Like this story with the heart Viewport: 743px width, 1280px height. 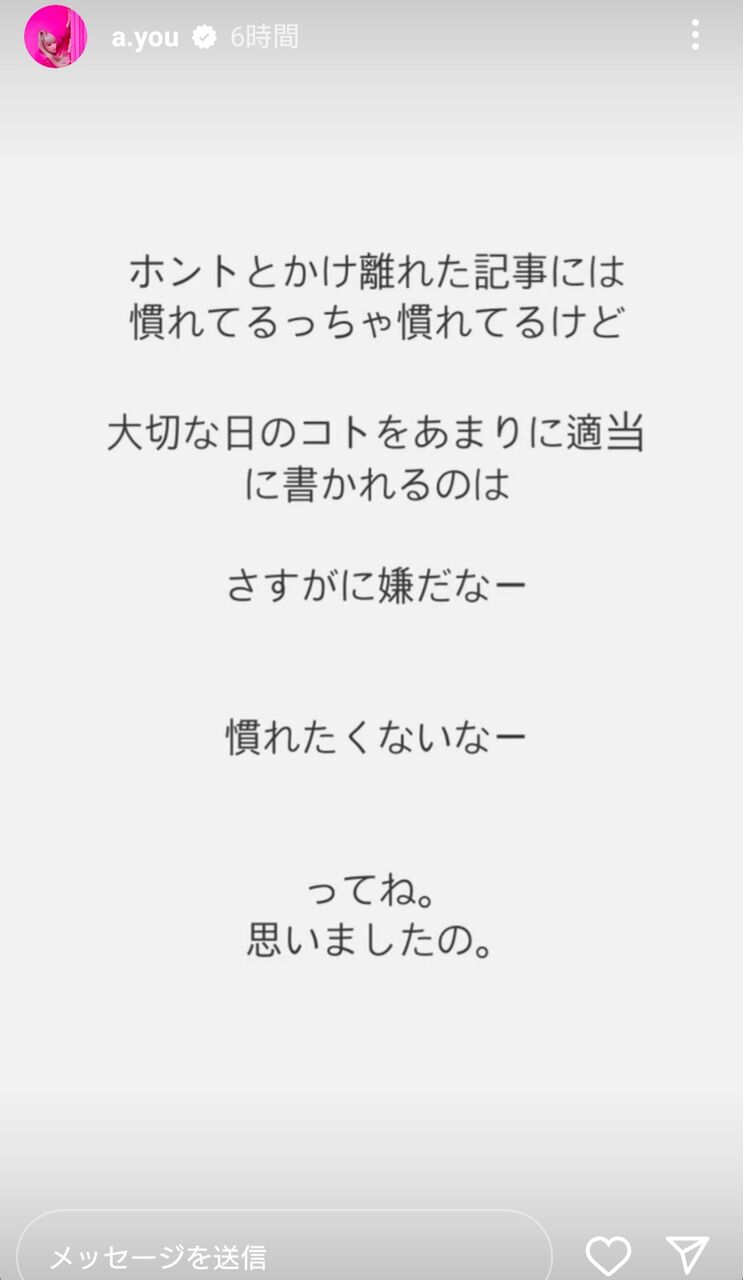(608, 1256)
